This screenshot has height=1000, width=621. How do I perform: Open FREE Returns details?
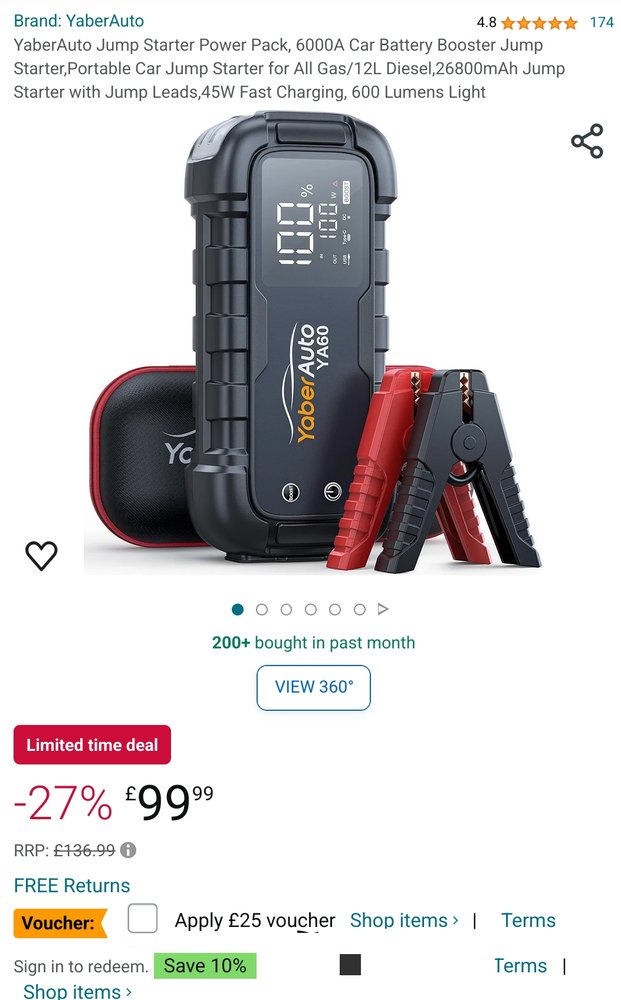pos(72,885)
